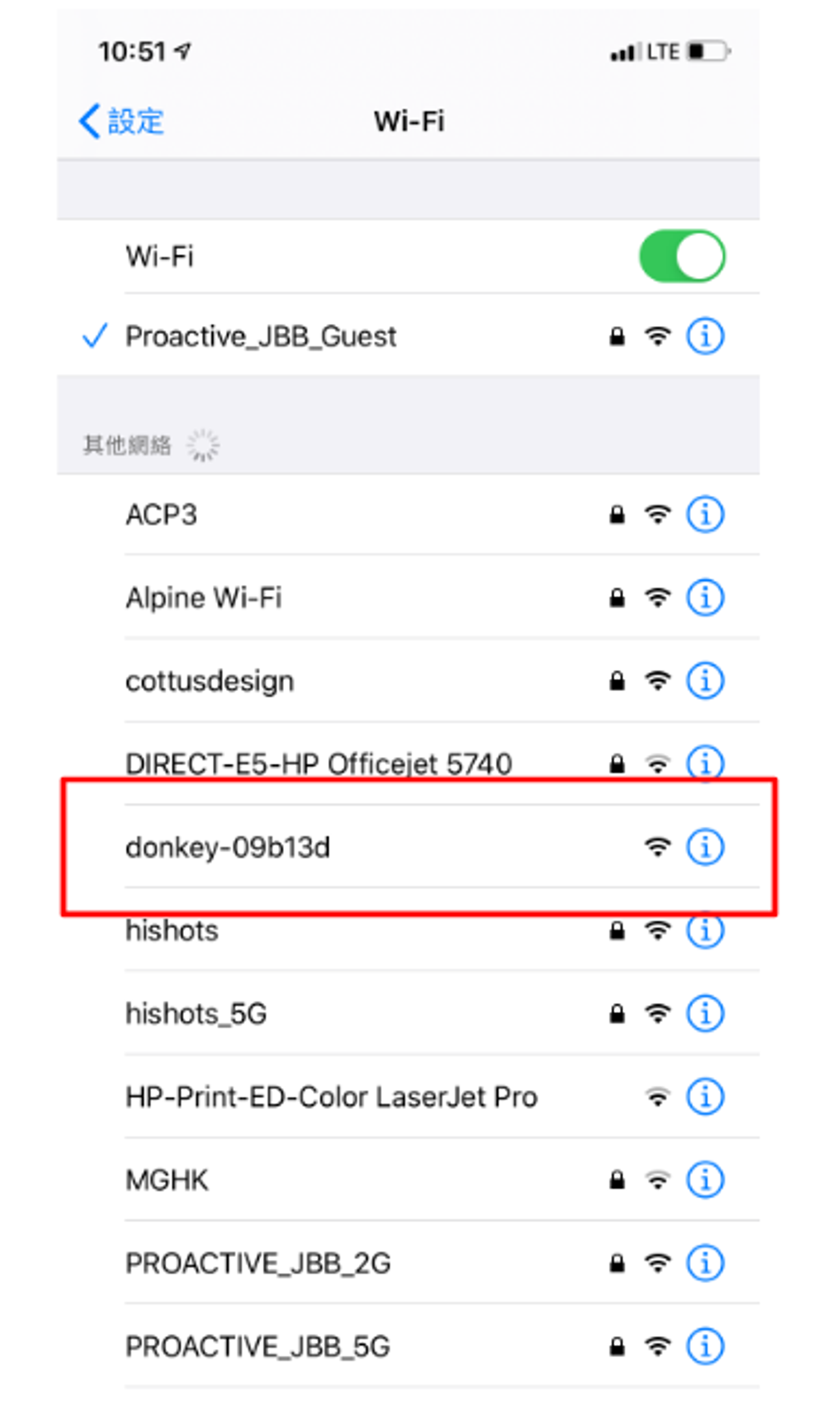
Task: Turn off the Wi-Fi switch
Action: coord(682,256)
